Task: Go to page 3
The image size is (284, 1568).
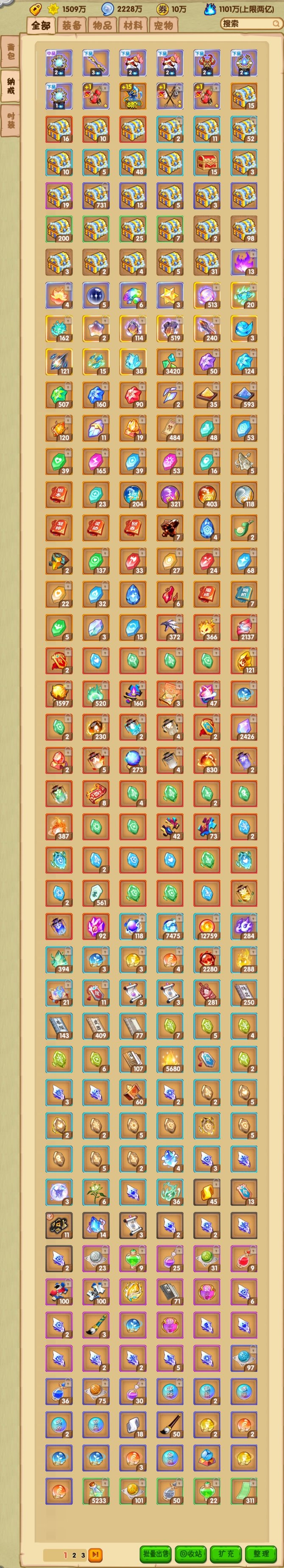Action: click(83, 1554)
